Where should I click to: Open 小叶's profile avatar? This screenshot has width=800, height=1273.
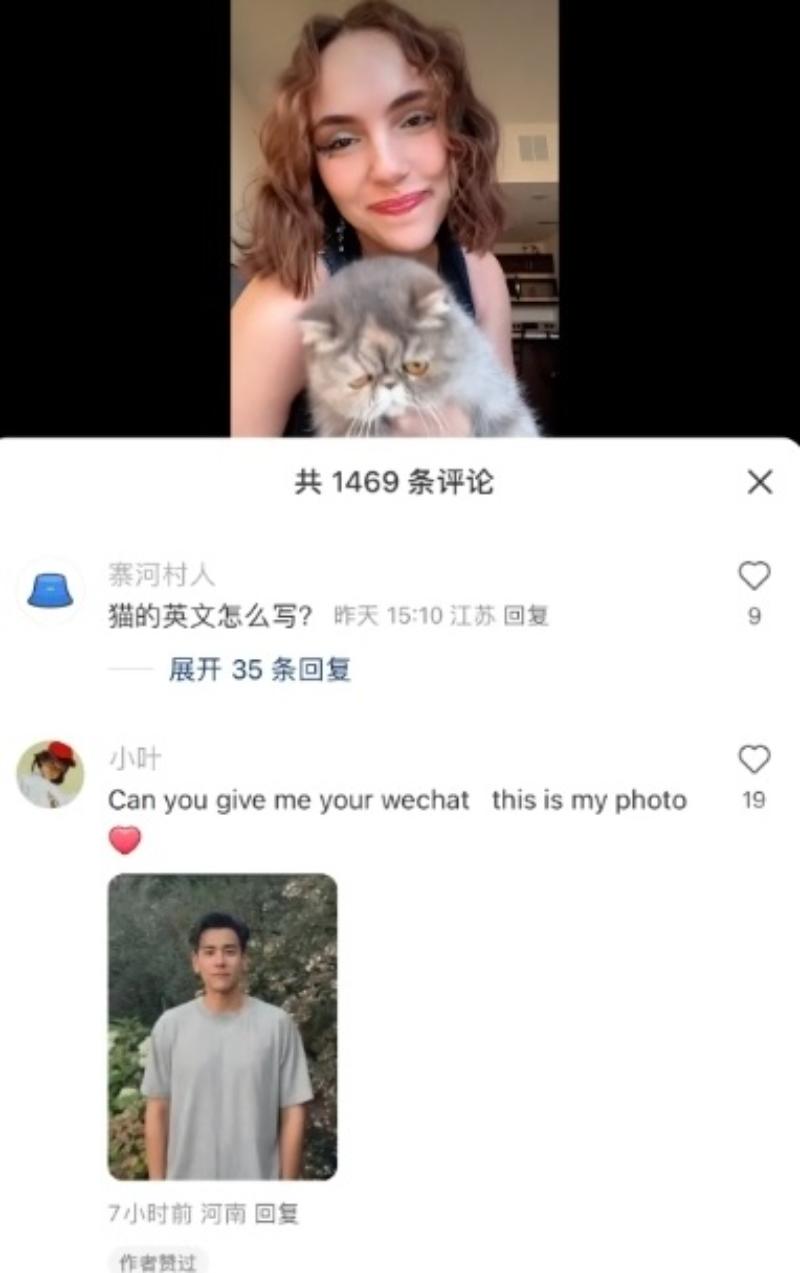50,774
